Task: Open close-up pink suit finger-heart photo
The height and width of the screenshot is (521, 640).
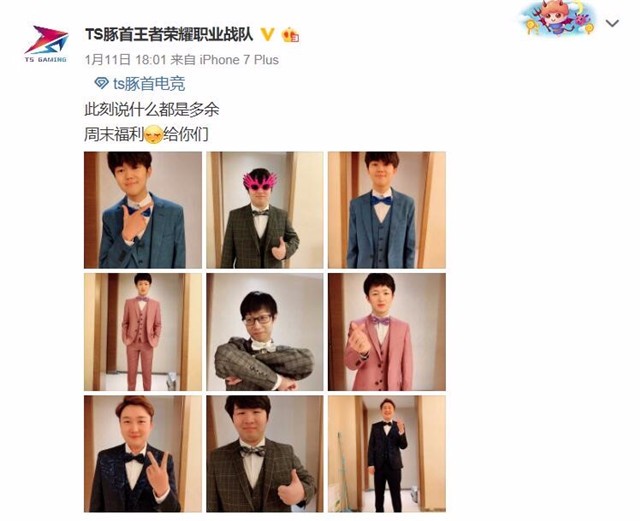Action: 386,331
